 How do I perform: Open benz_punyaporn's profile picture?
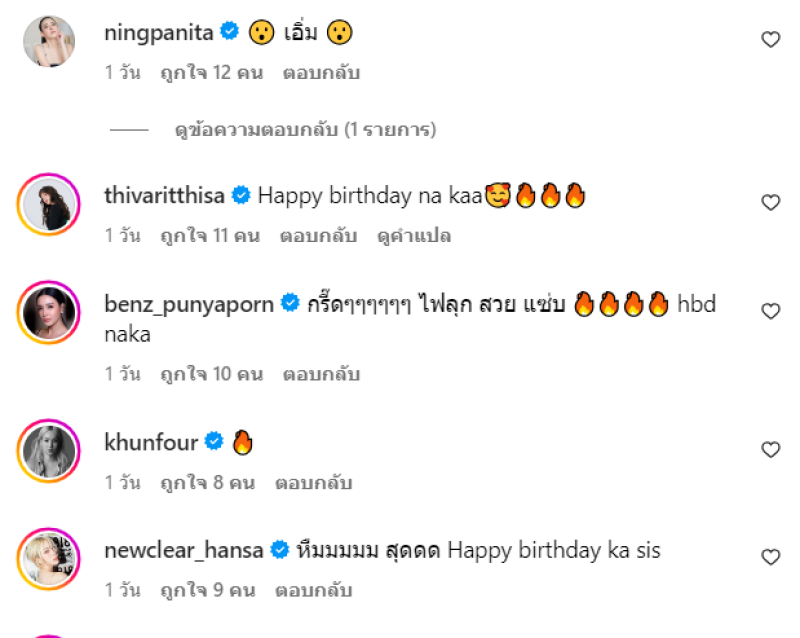[48, 314]
